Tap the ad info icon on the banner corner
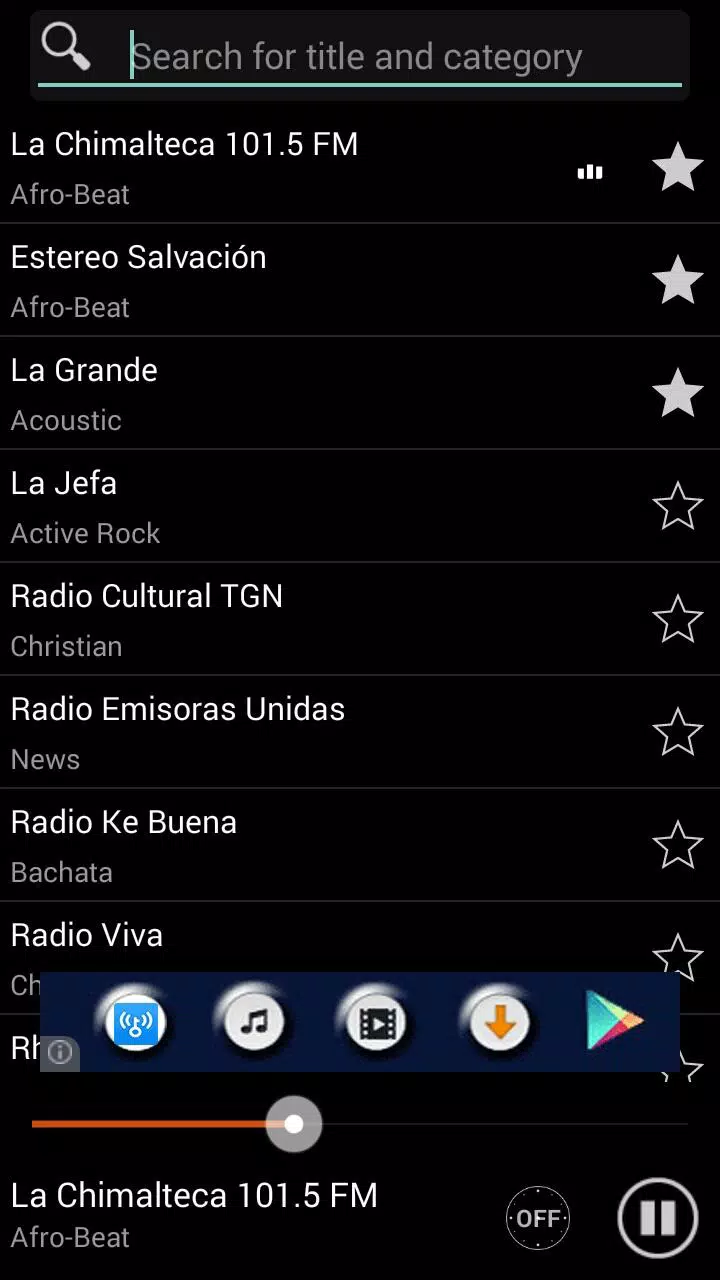Image resolution: width=720 pixels, height=1280 pixels. pos(59,1053)
